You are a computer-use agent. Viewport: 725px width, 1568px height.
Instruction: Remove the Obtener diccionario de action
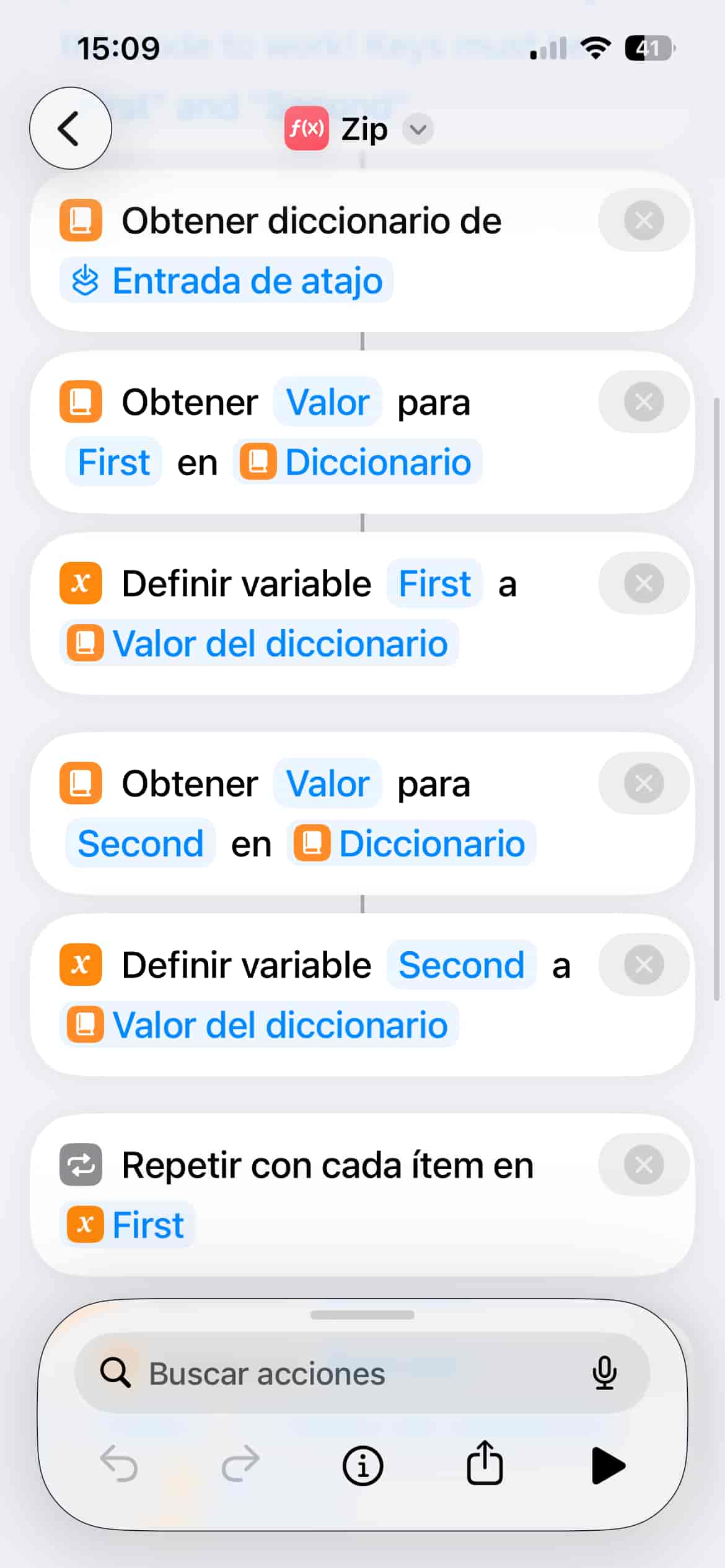click(x=644, y=220)
